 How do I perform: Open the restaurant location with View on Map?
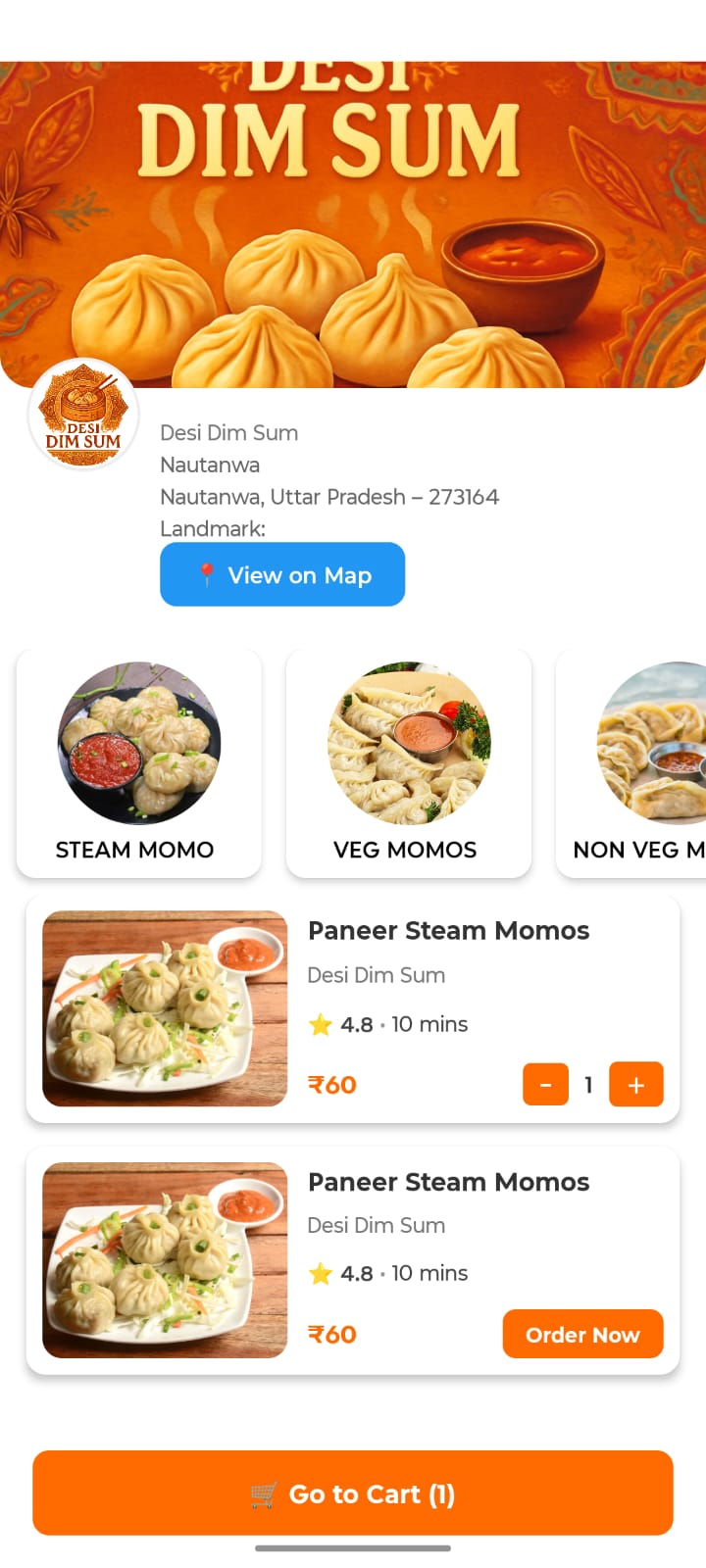point(282,574)
